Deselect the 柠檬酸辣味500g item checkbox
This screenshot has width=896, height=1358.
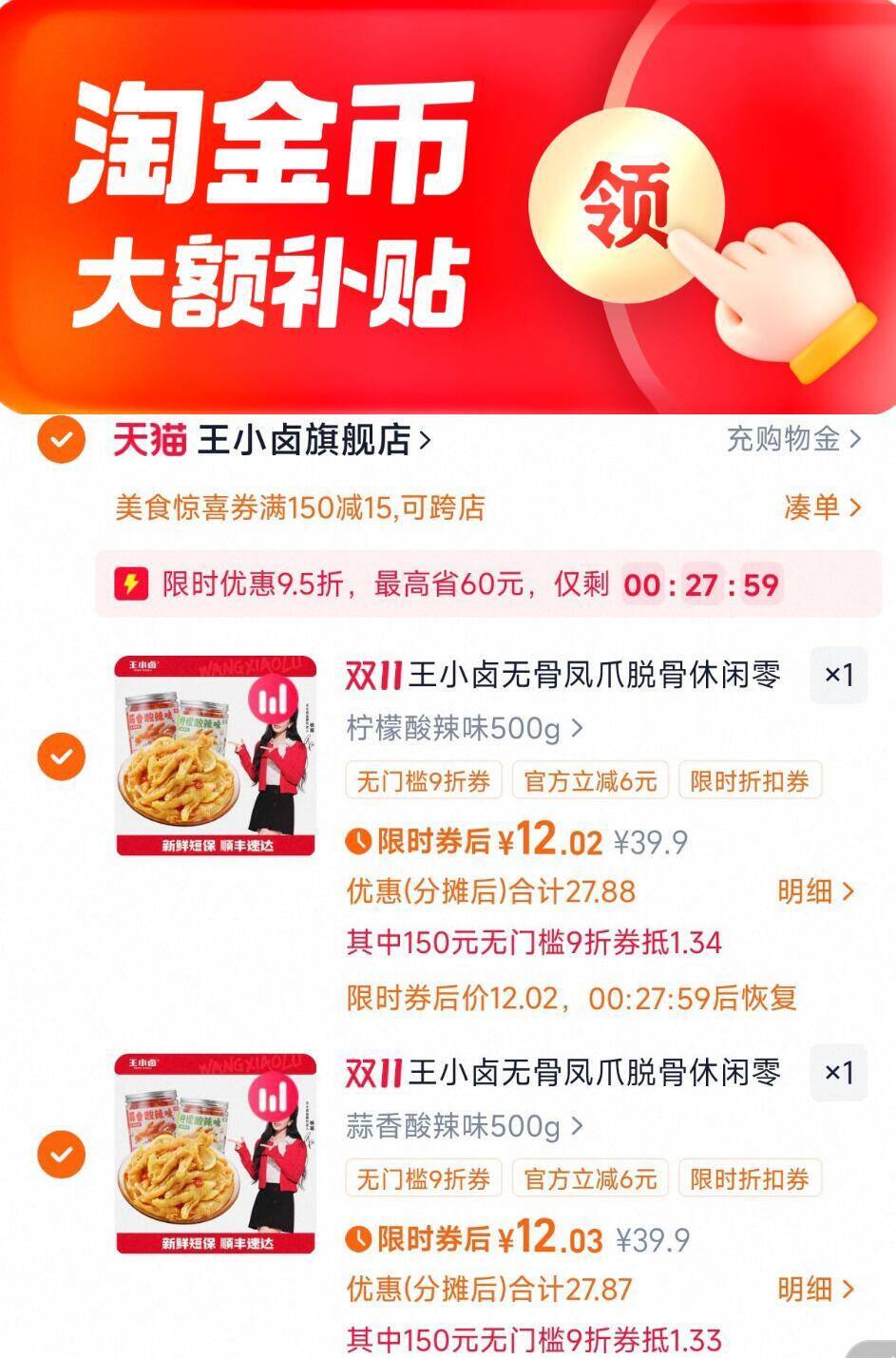click(62, 756)
